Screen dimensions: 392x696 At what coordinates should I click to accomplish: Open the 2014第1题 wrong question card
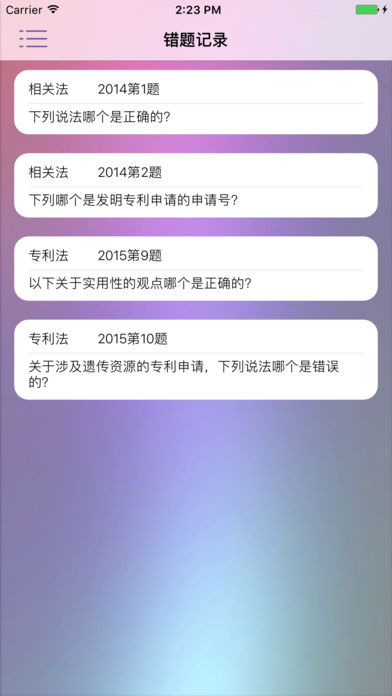196,102
